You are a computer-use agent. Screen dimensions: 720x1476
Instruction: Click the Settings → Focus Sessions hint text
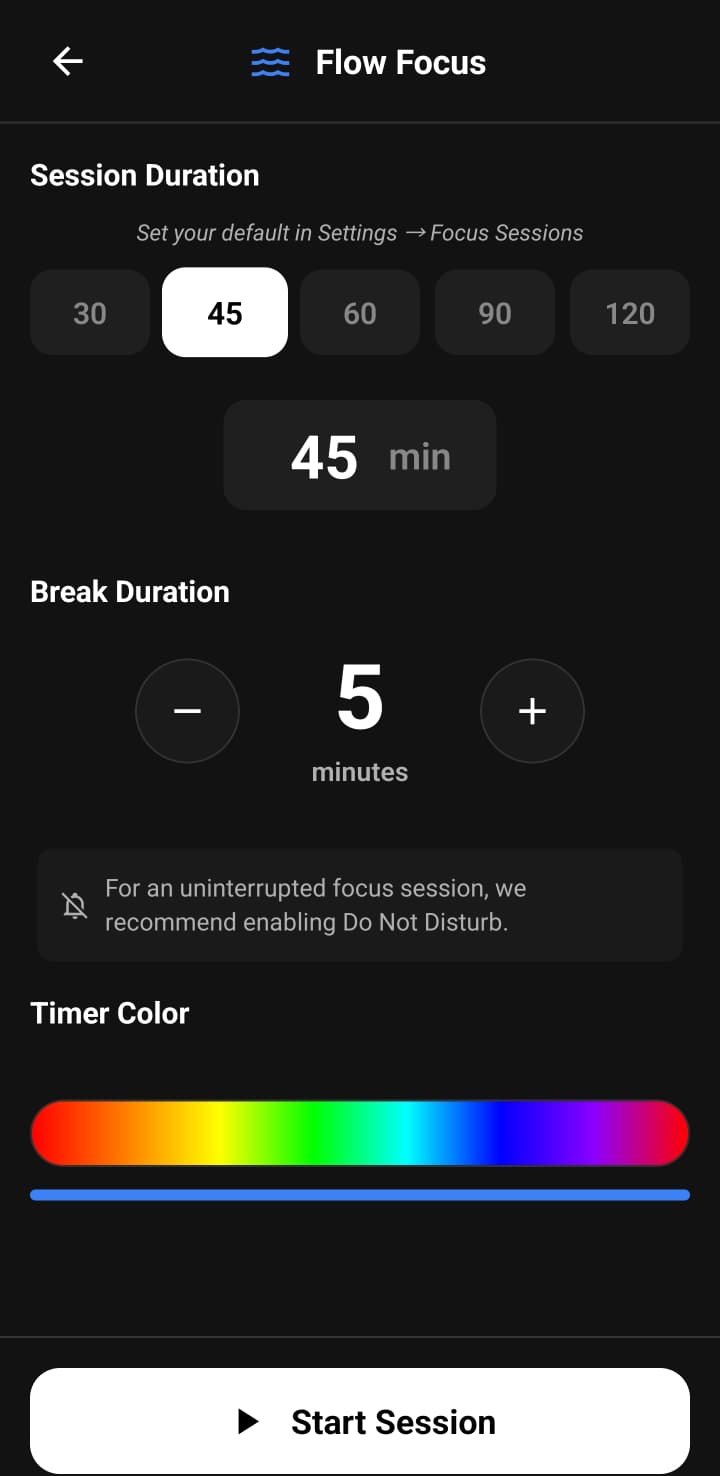click(360, 232)
